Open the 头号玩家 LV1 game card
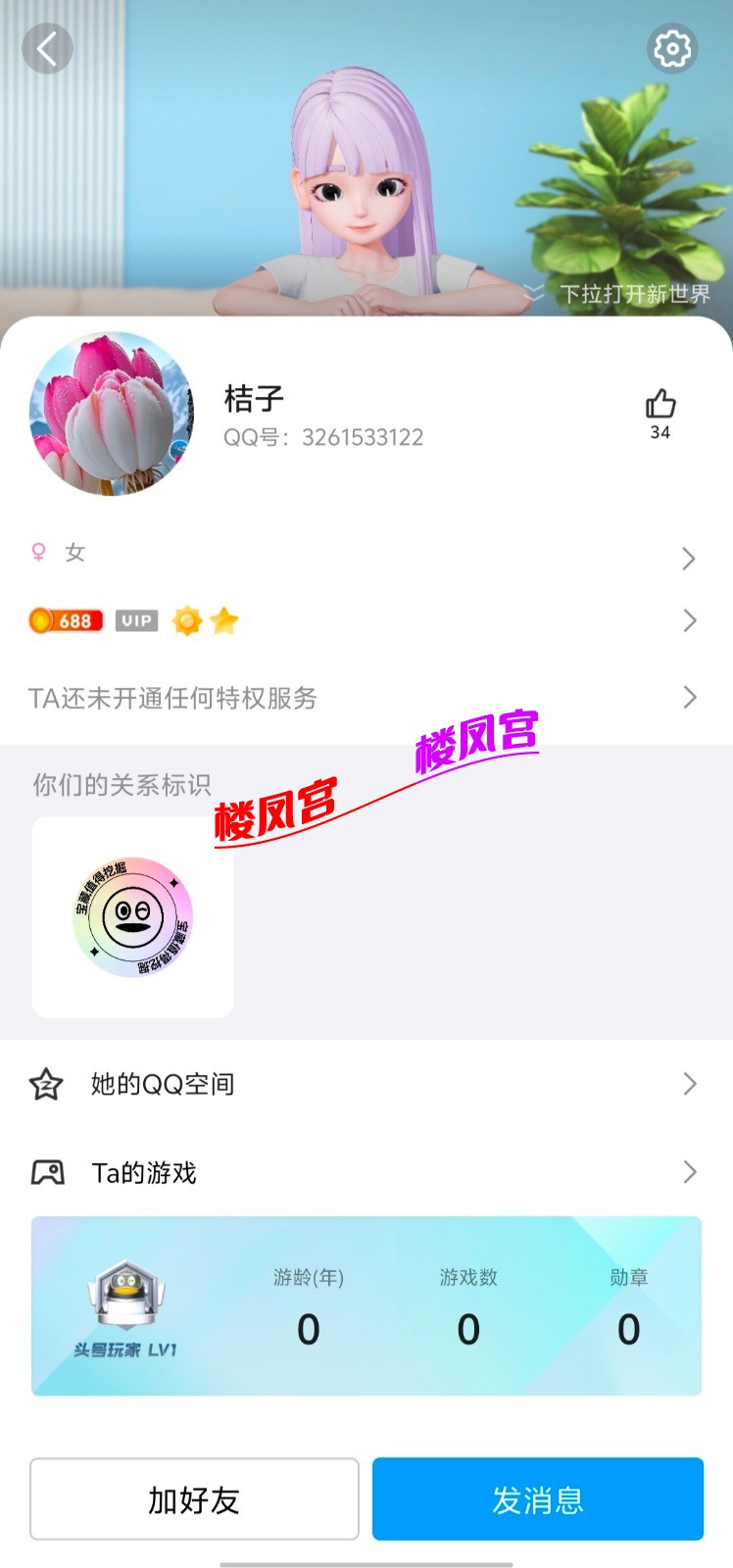The width and height of the screenshot is (733, 1568). click(x=366, y=1305)
